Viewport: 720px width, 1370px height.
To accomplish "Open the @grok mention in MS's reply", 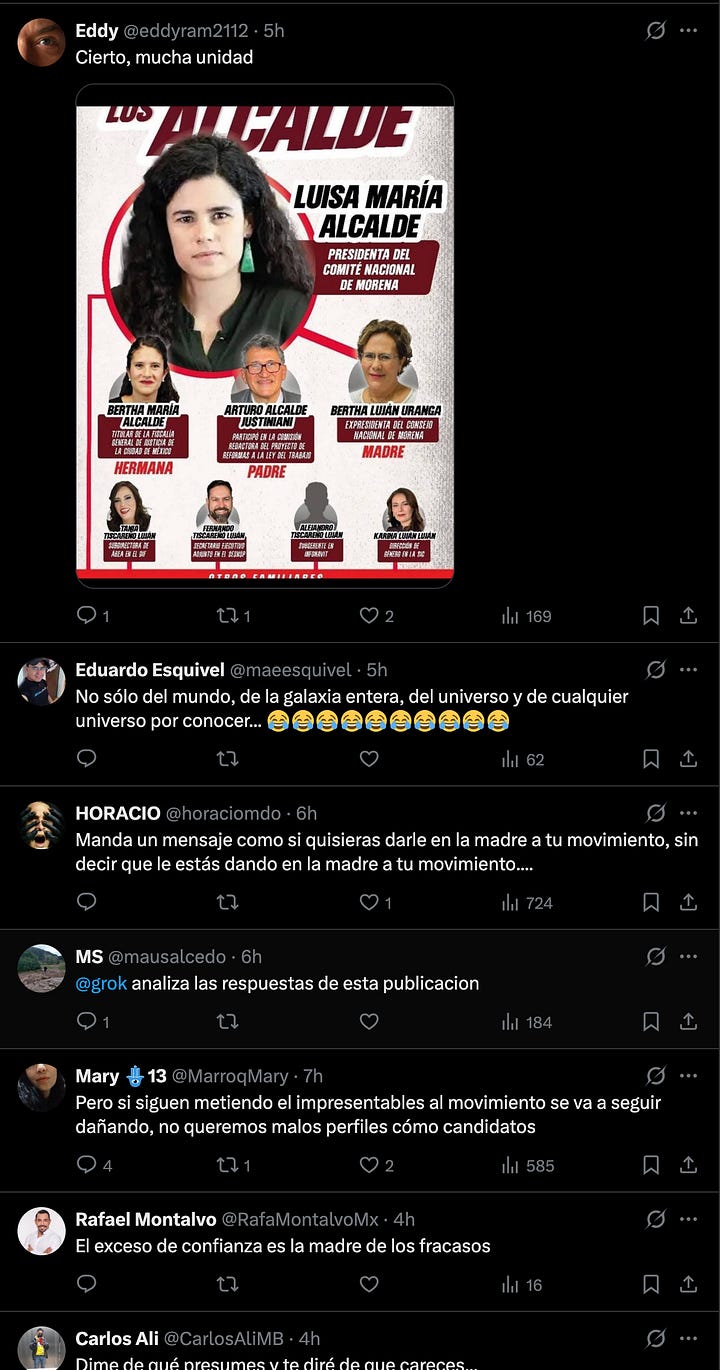I will 101,983.
